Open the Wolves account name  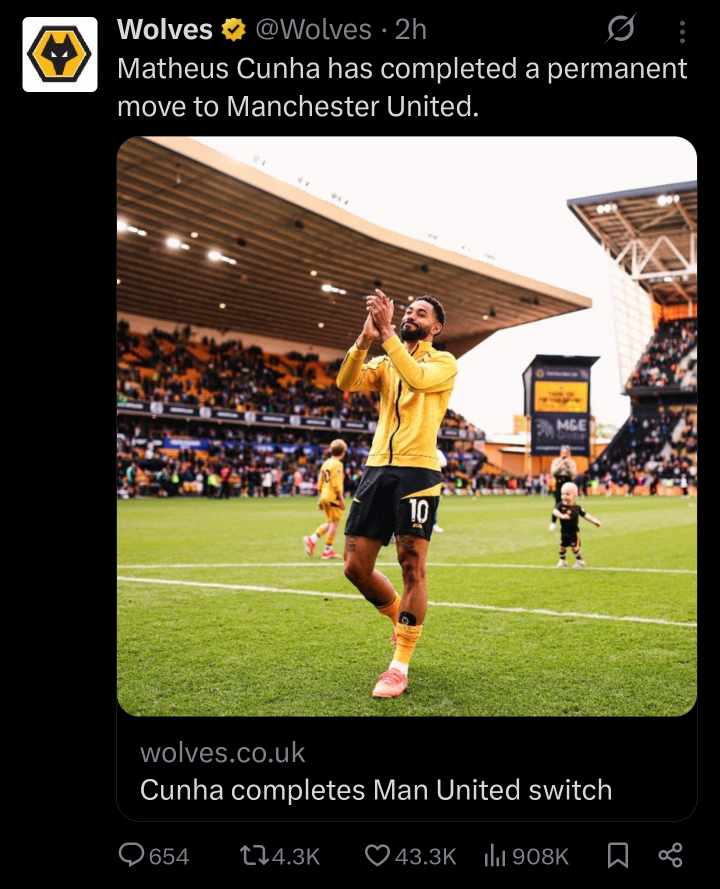tap(165, 30)
